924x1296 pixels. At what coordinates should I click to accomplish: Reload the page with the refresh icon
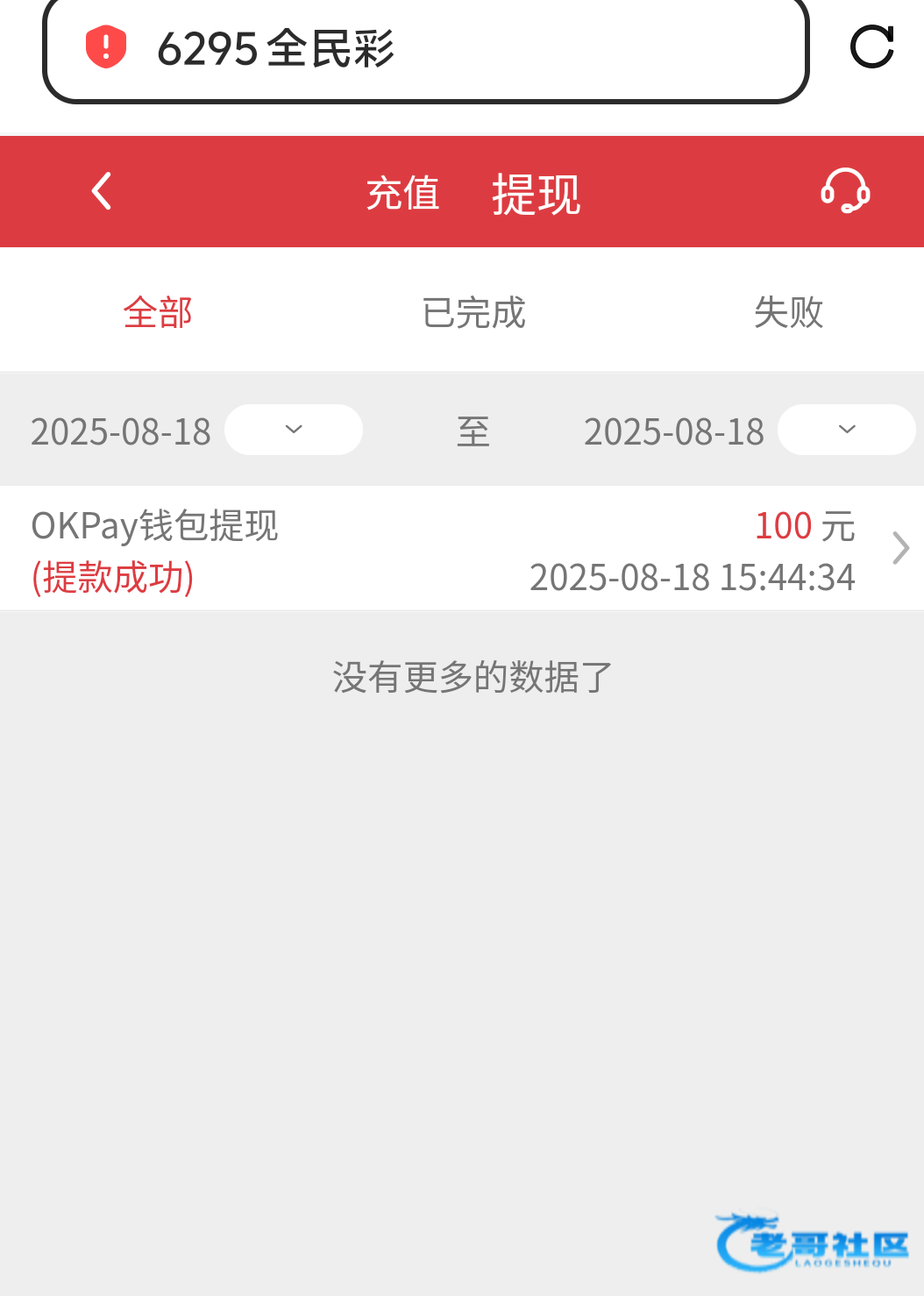(x=872, y=47)
